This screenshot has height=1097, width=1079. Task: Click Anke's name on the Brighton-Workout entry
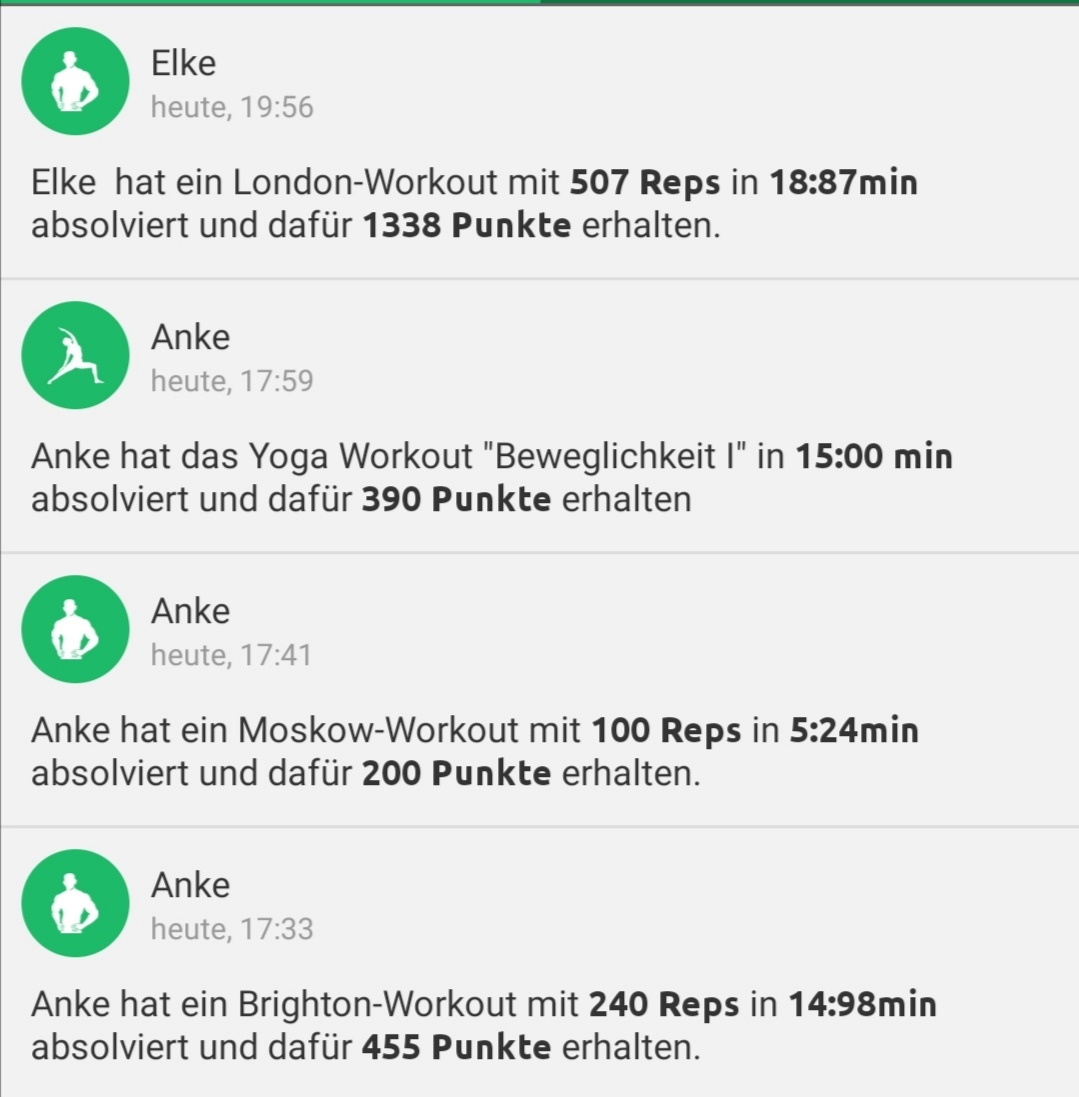190,884
